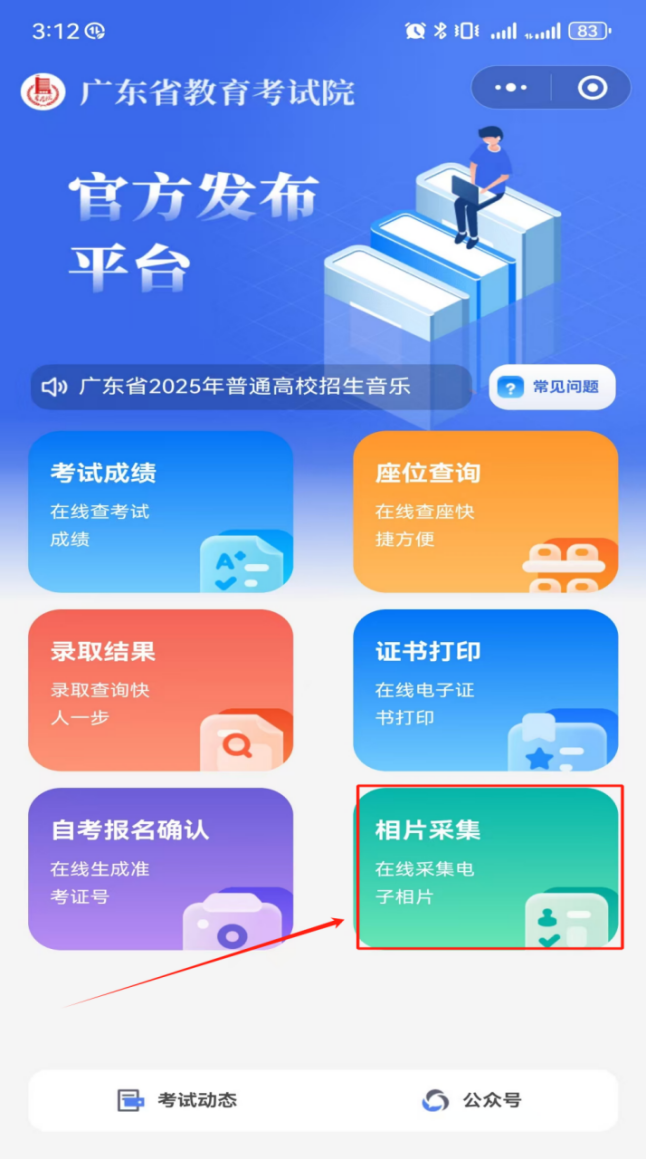Check 录取结果 admission results
Image resolution: width=647 pixels, height=1159 pixels.
pos(160,690)
